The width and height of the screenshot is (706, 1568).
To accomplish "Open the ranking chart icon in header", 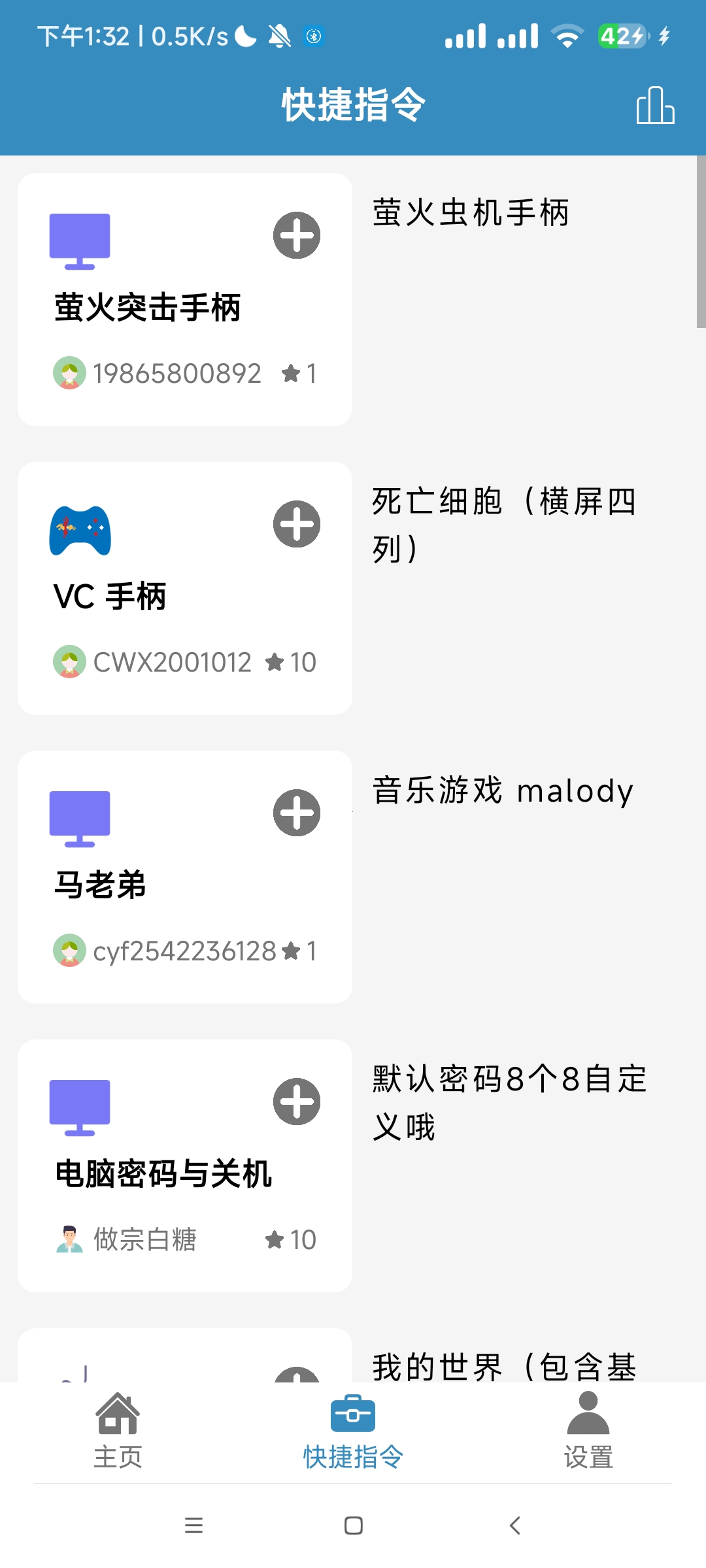I will click(x=655, y=105).
